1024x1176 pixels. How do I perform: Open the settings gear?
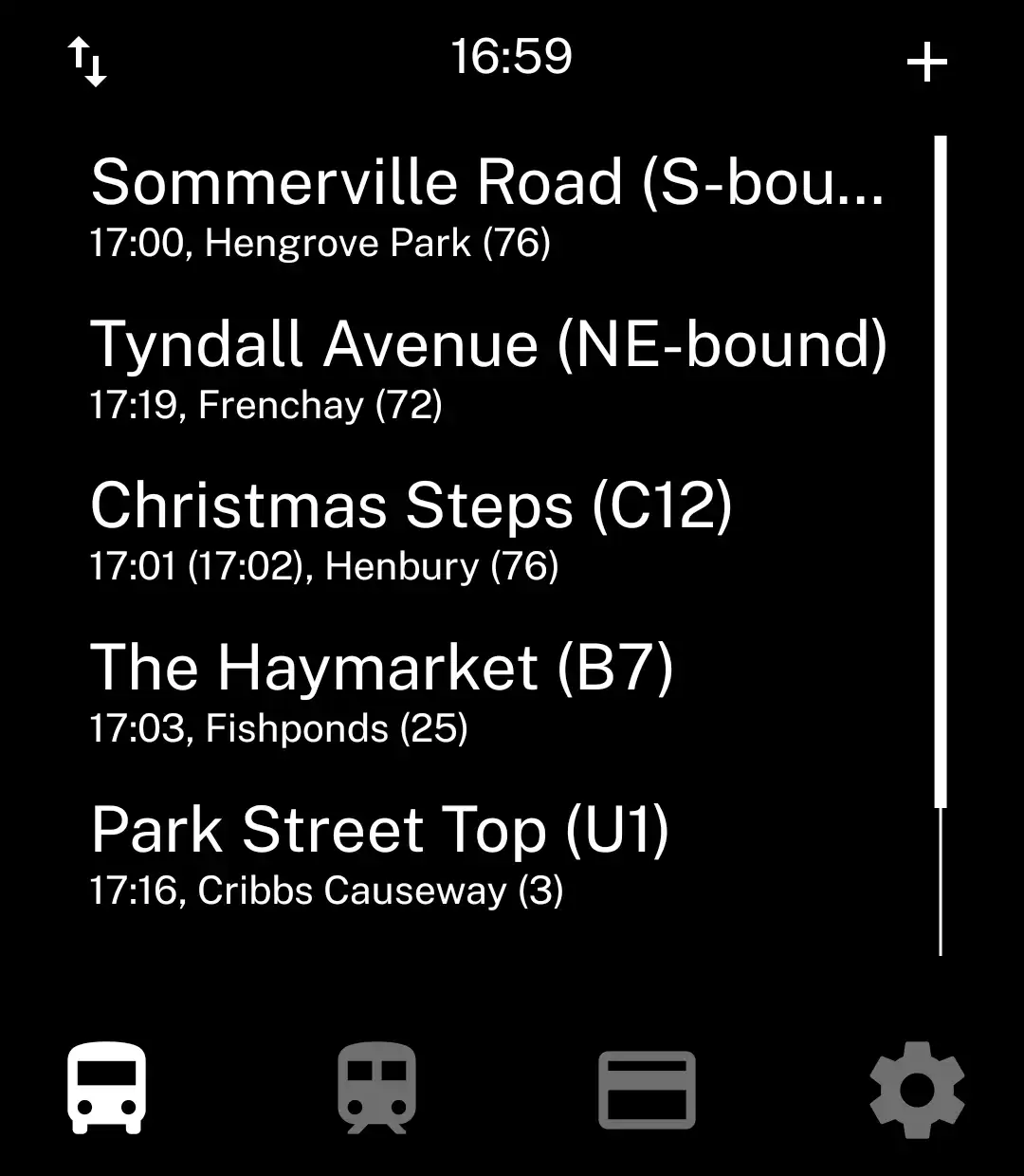click(x=915, y=1089)
